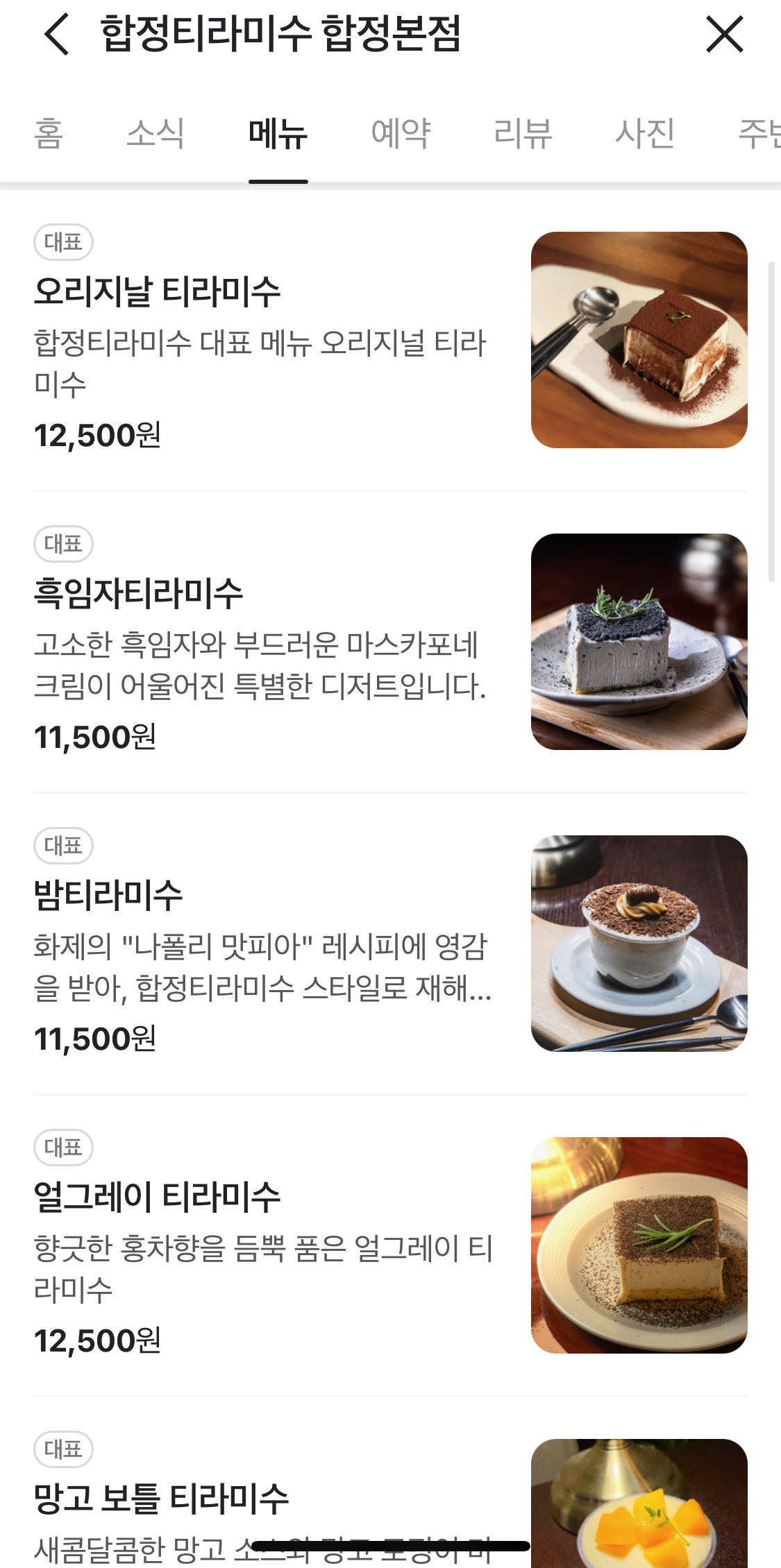The height and width of the screenshot is (1568, 781).
Task: Open the 흑임자티라미수 menu item
Action: click(x=139, y=593)
